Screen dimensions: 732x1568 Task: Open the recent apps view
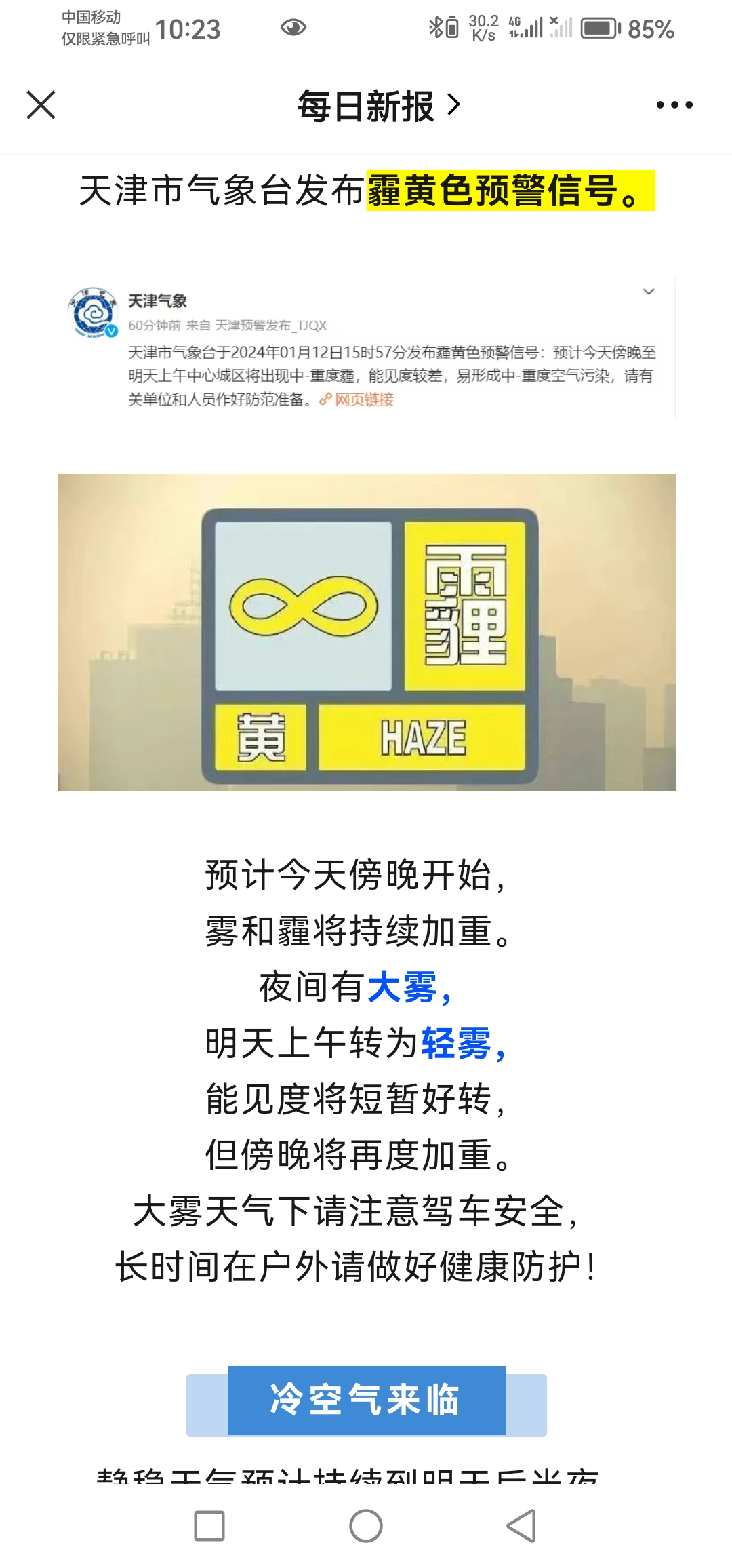tap(209, 1526)
